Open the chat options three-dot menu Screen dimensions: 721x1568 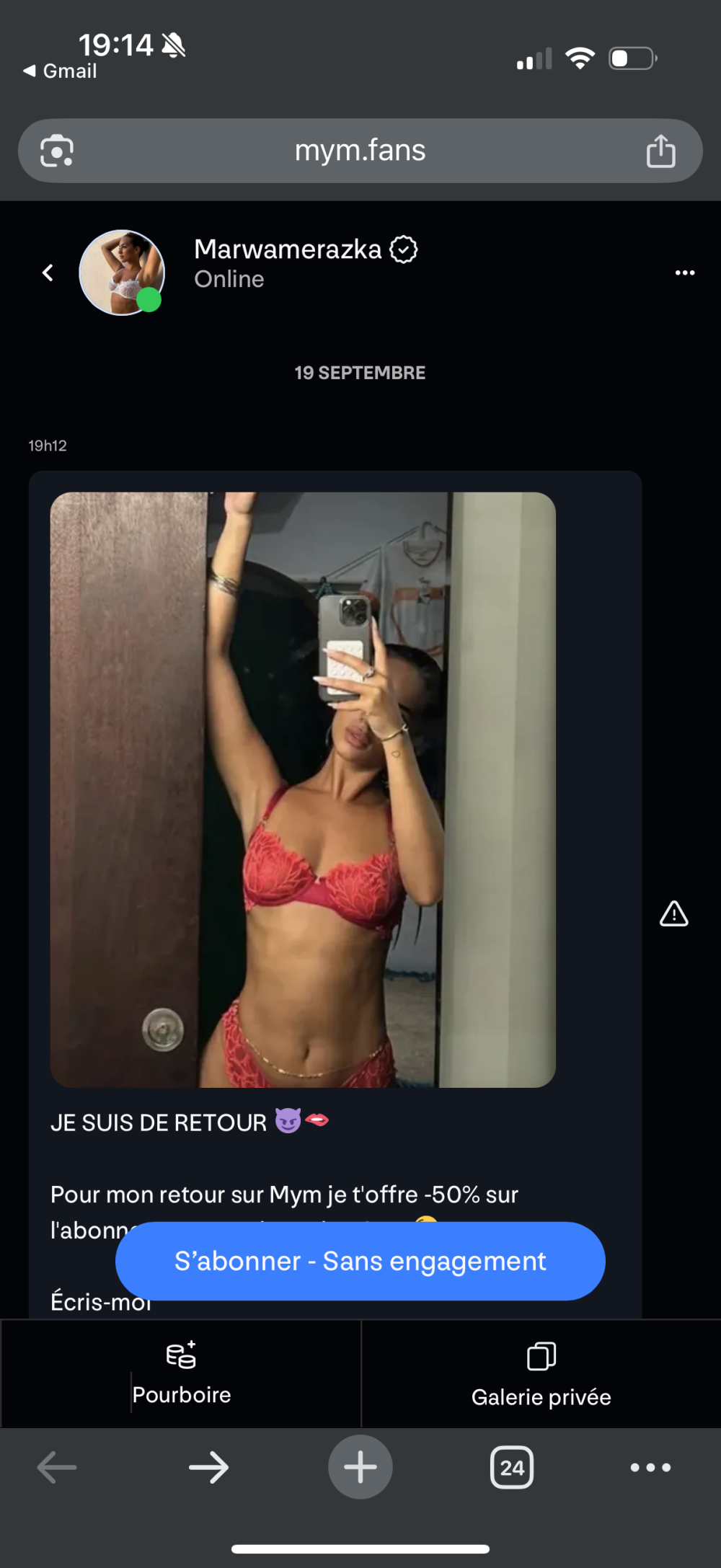pyautogui.click(x=684, y=273)
